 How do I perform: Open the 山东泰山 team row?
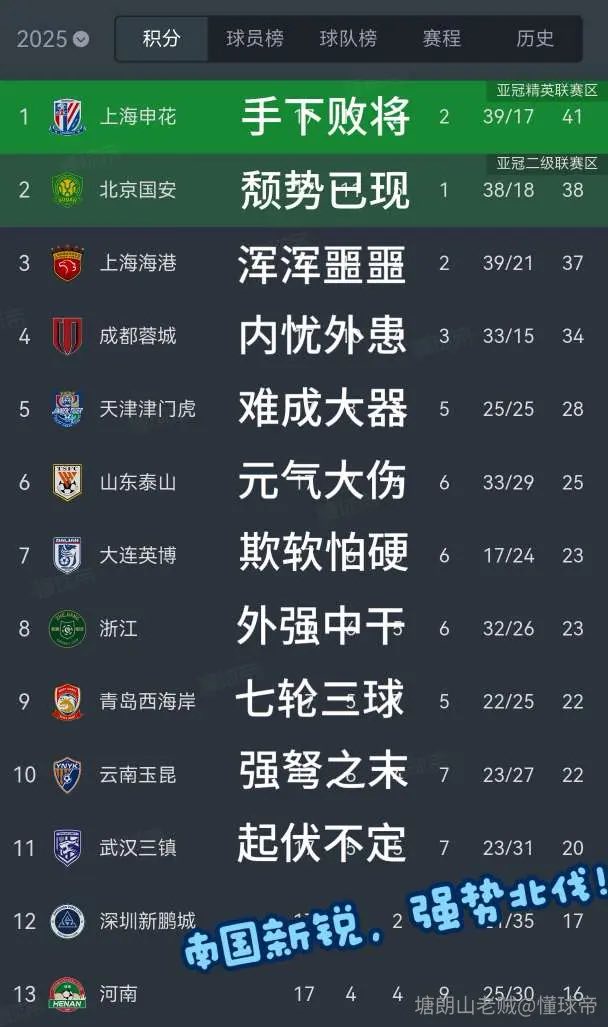pos(304,483)
